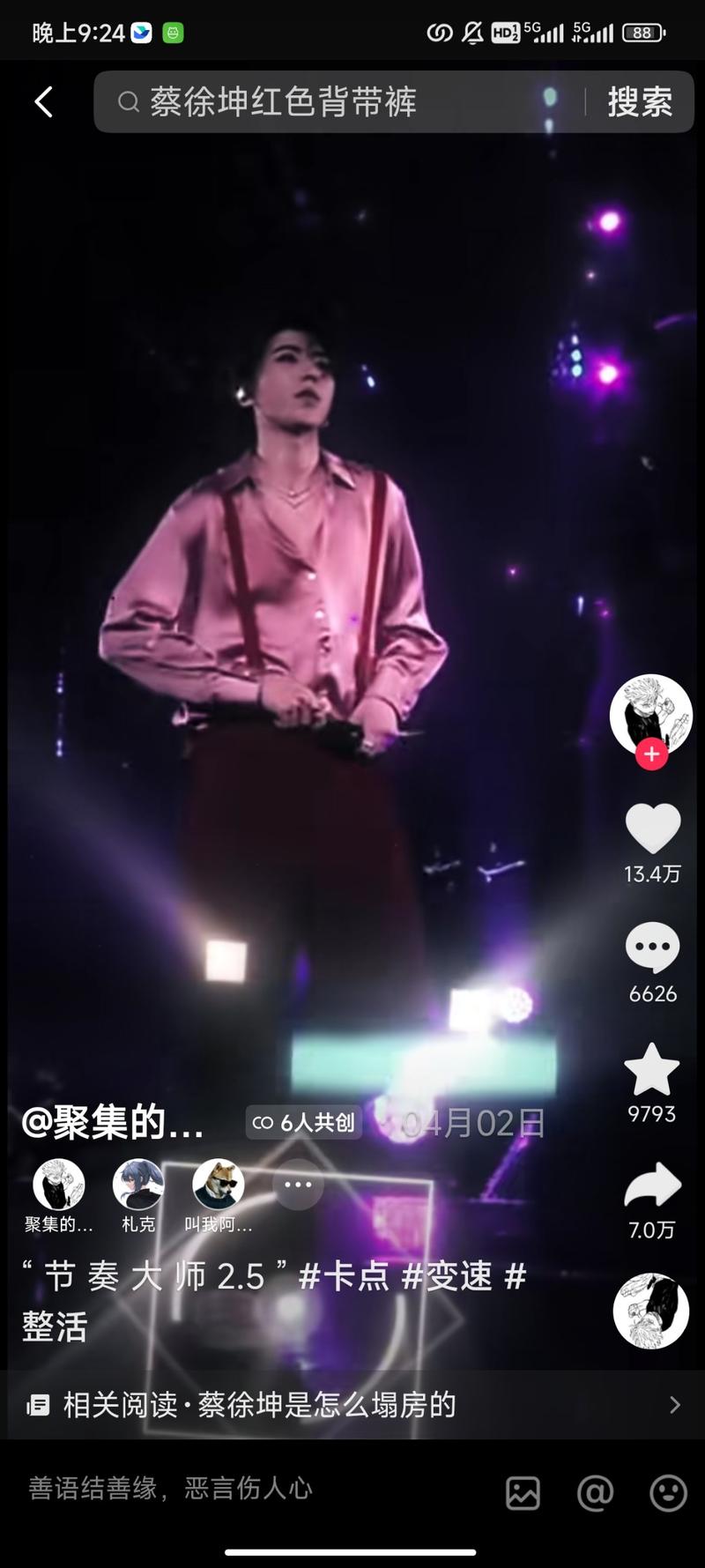
Task: Follow the creator via the red plus button
Action: point(651,754)
